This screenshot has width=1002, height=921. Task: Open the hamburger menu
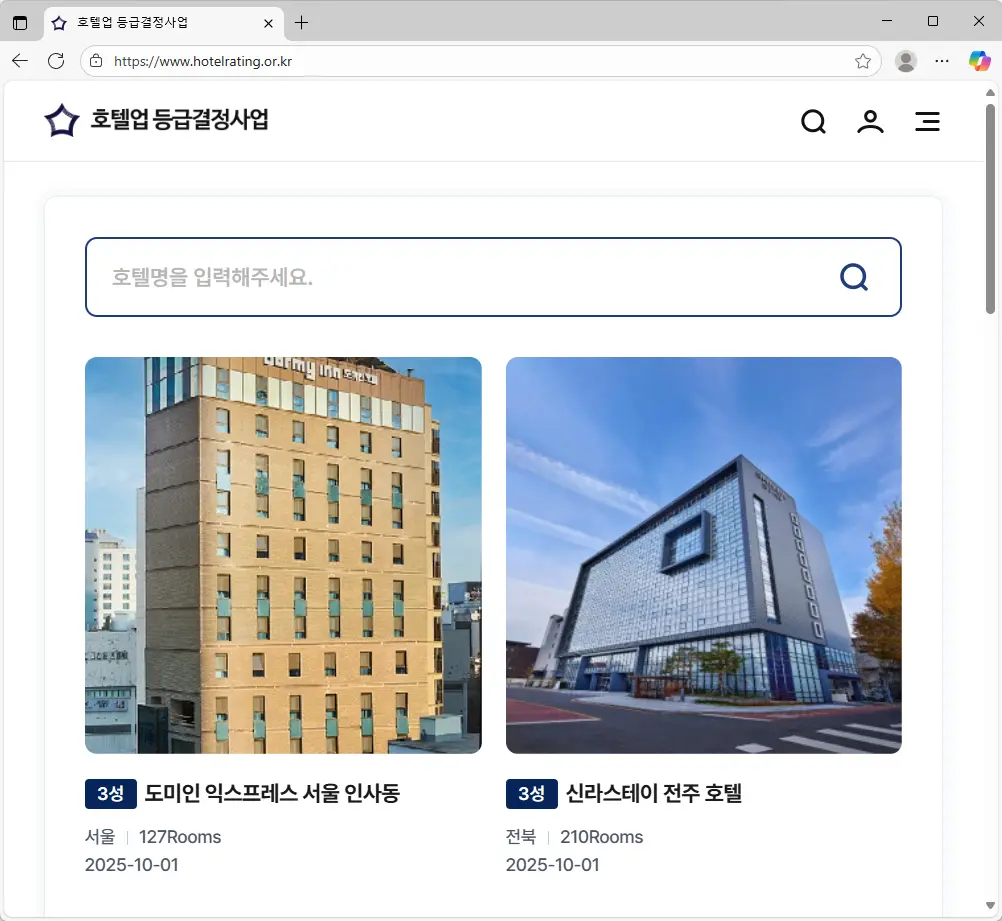[x=927, y=122]
